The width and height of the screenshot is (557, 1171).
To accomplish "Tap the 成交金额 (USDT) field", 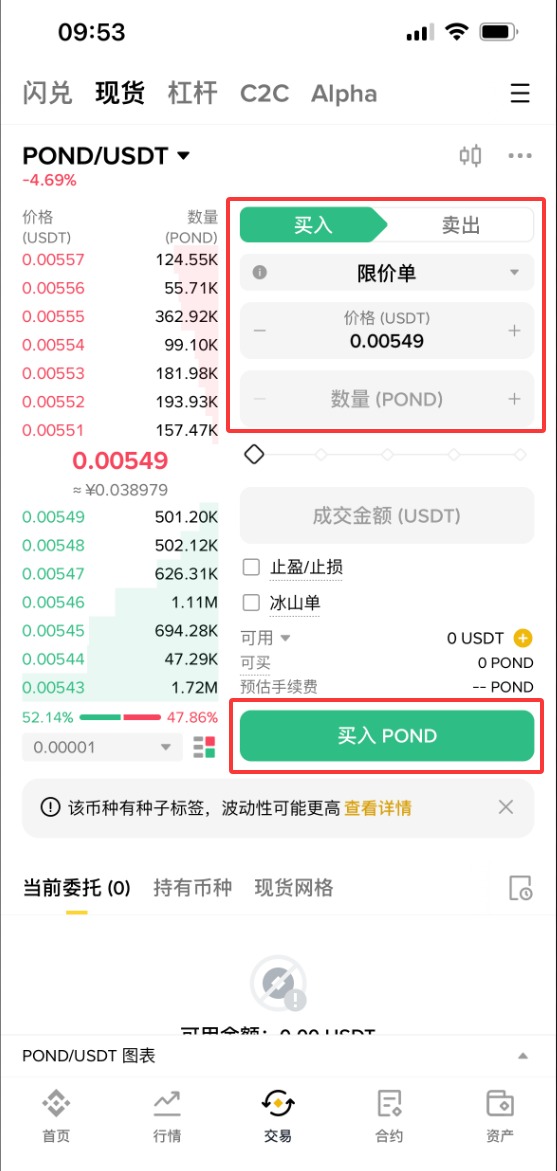I will point(387,515).
